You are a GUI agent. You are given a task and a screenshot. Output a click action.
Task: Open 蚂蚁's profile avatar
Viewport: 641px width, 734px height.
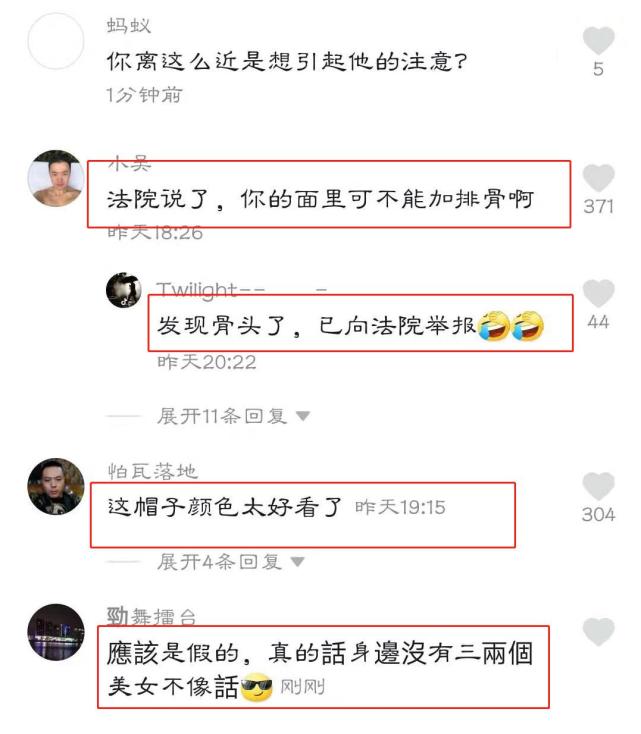55,42
